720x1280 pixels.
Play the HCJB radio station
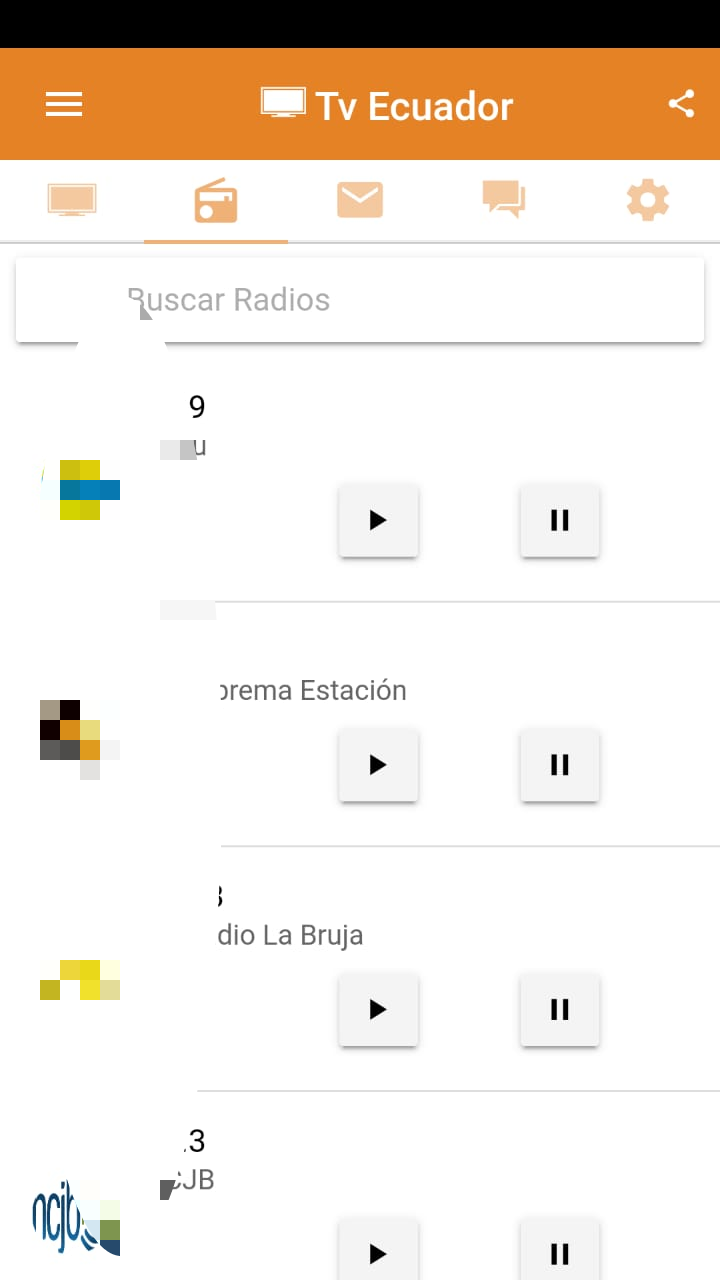(378, 1253)
